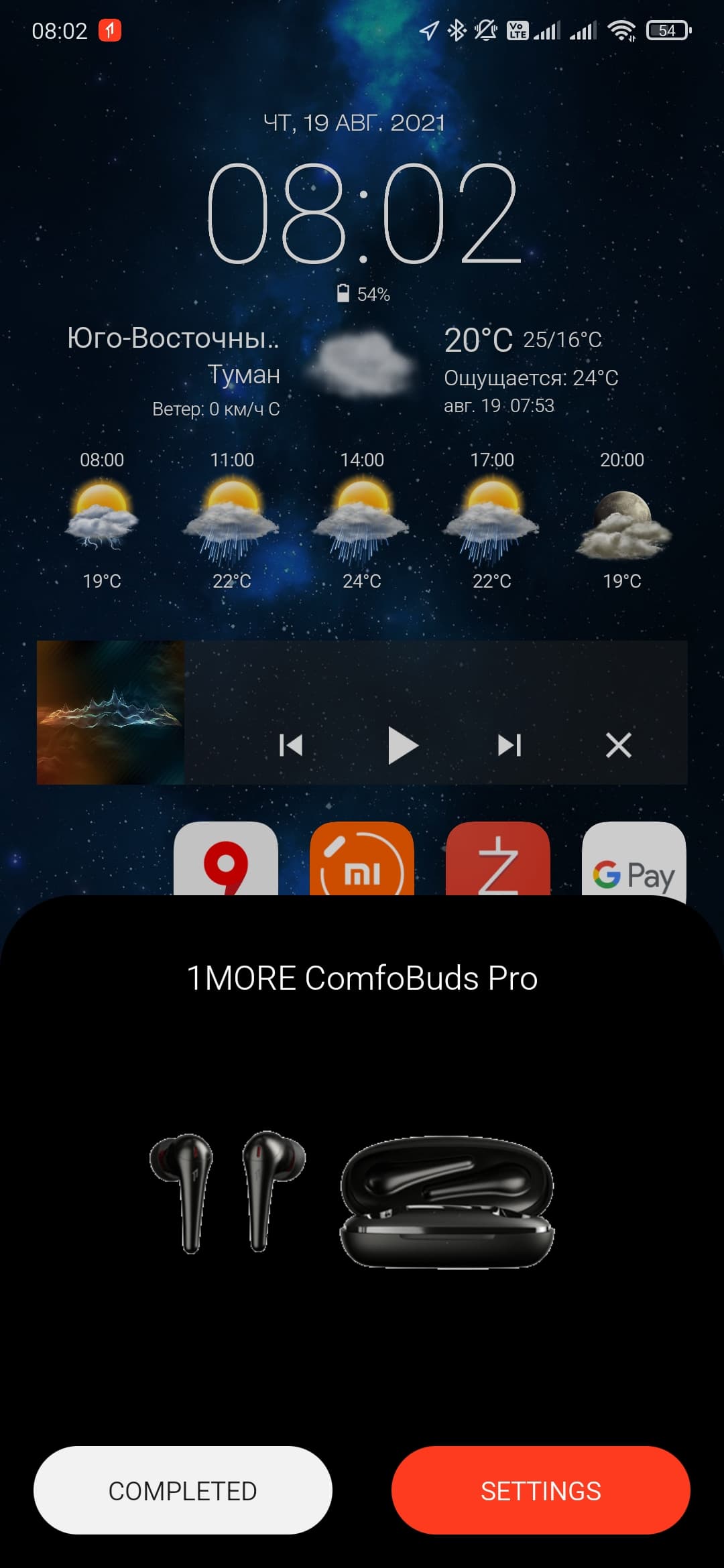Open the Google Pay app
Image resolution: width=724 pixels, height=1568 pixels.
tap(633, 861)
